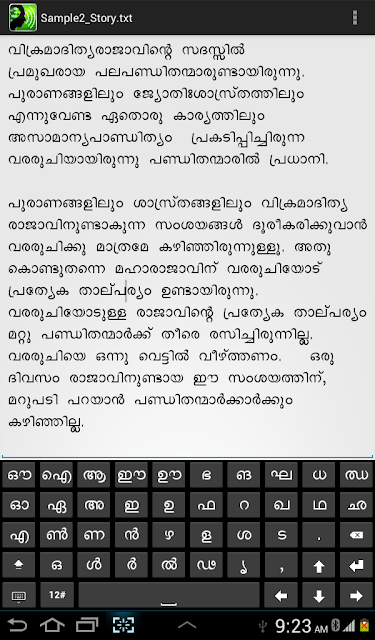Image resolution: width=375 pixels, height=640 pixels.
Task: Tap the ആ key on the keyboard
Action: point(94,475)
